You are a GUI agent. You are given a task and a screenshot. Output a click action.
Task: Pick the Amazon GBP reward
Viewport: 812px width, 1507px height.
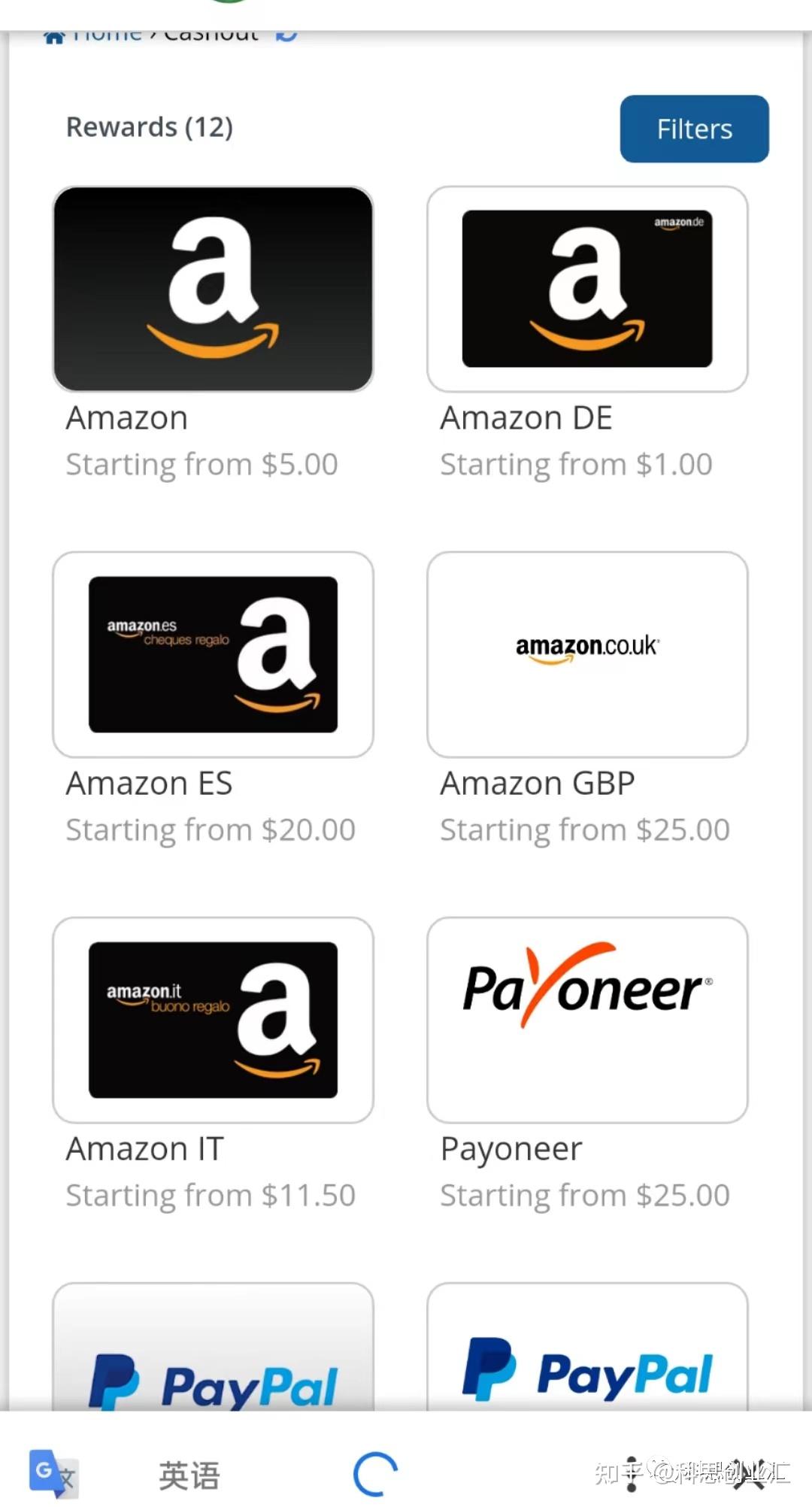coord(587,655)
